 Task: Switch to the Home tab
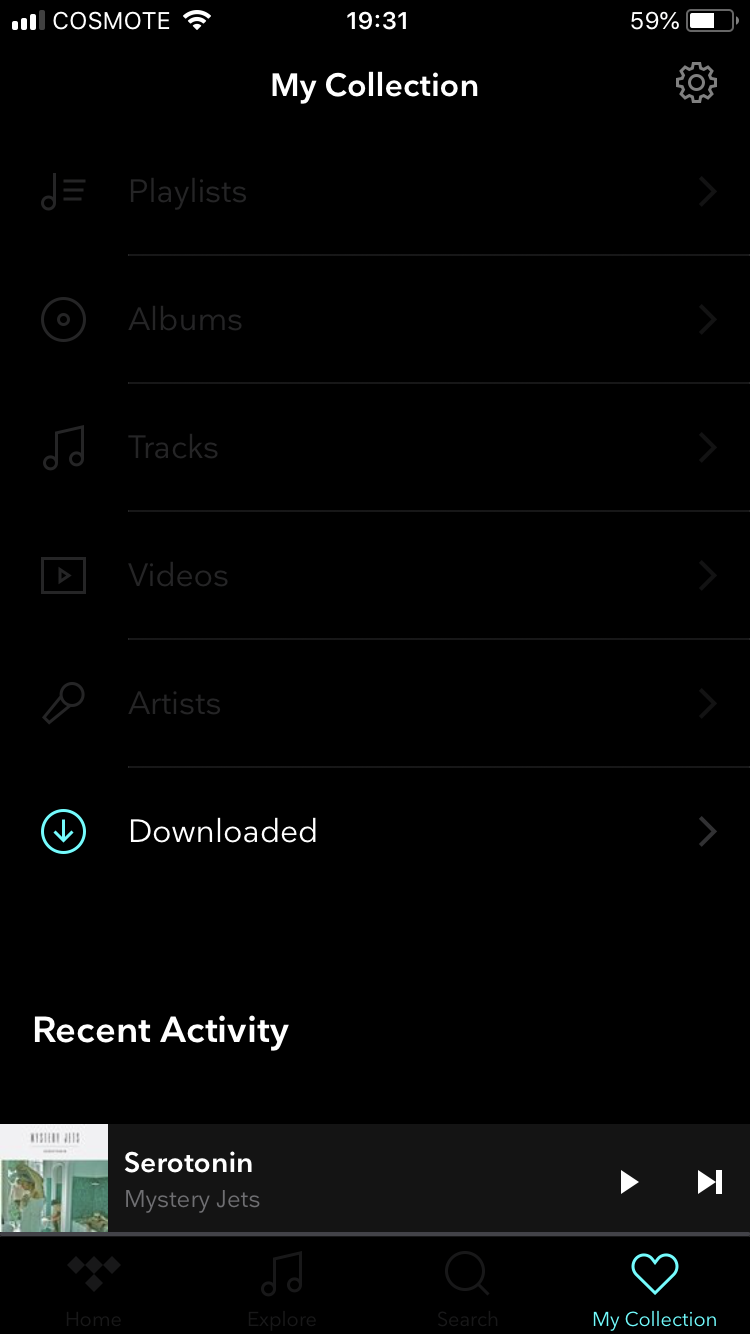(x=93, y=1290)
